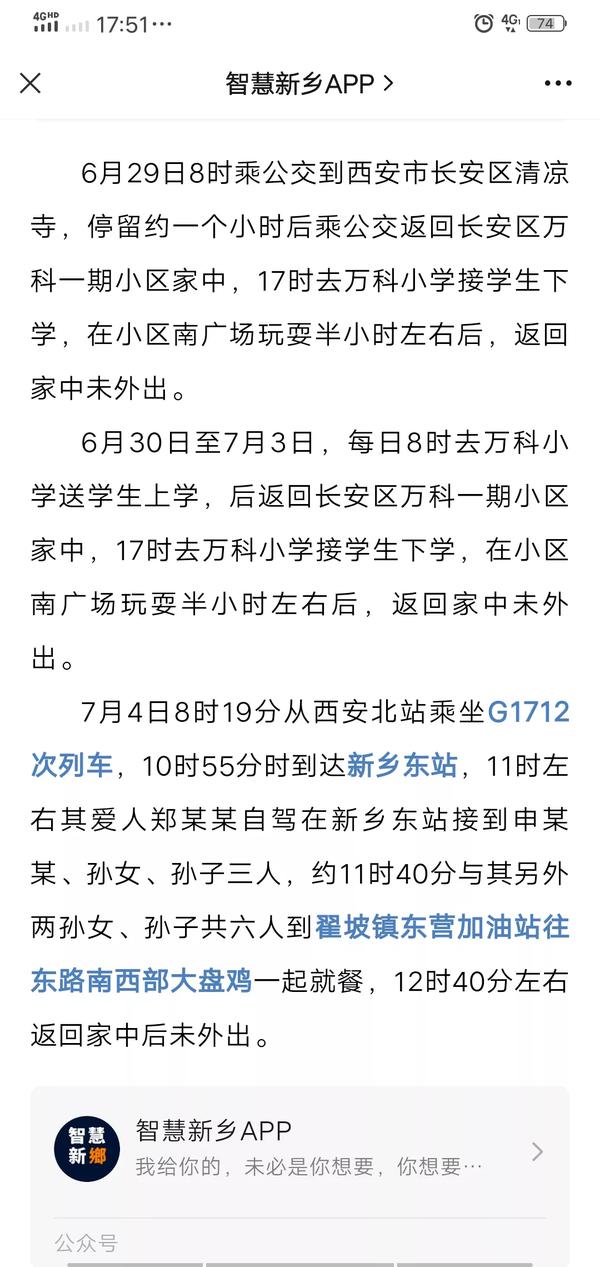Screen dimensions: 600x1267
Task: Close the article page
Action: (x=31, y=83)
